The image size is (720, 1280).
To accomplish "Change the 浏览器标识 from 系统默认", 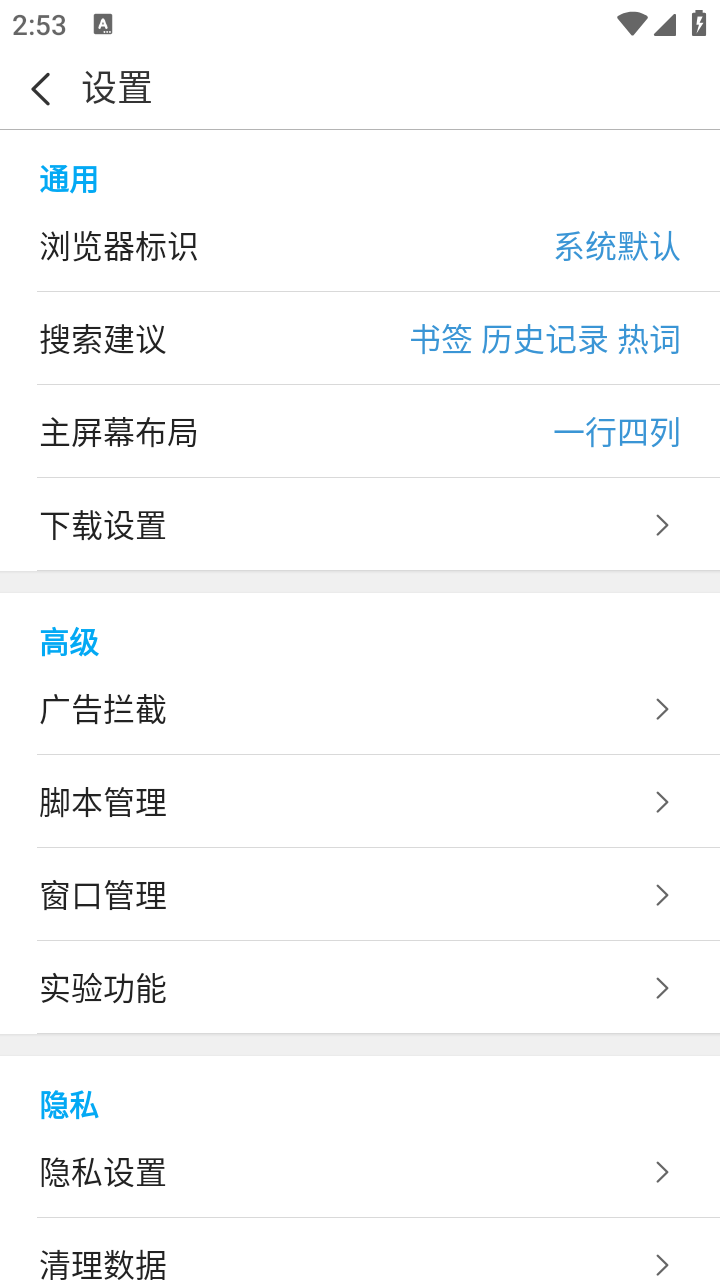I will click(x=617, y=247).
